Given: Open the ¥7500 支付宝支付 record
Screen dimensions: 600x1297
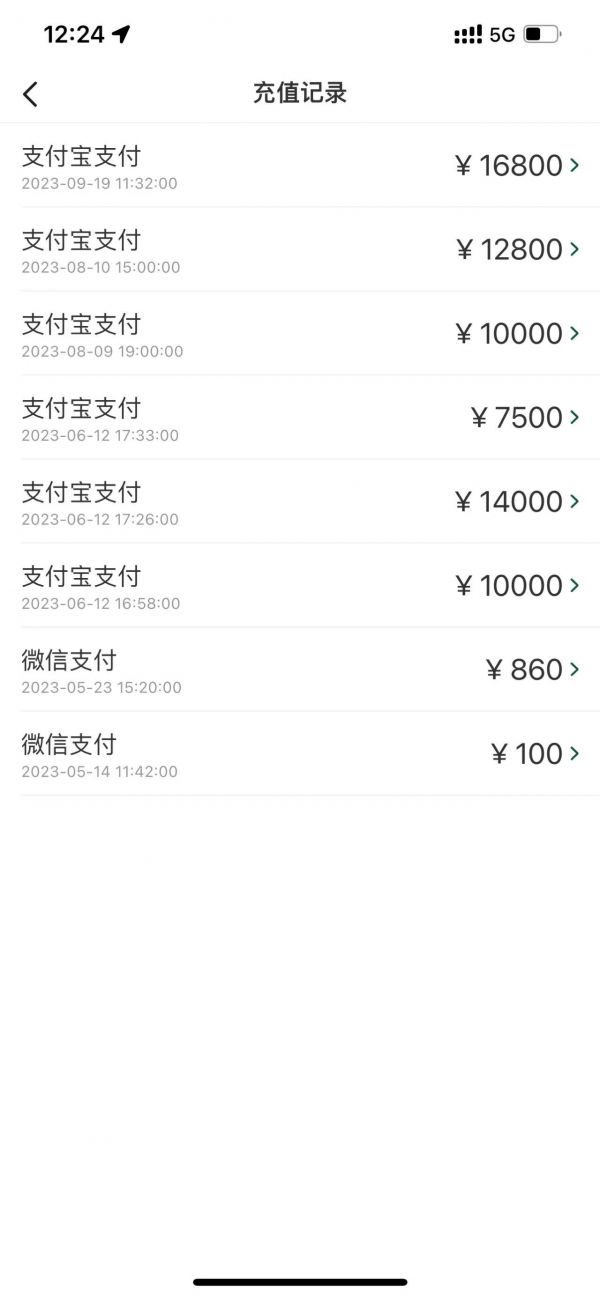Looking at the screenshot, I should [300, 418].
